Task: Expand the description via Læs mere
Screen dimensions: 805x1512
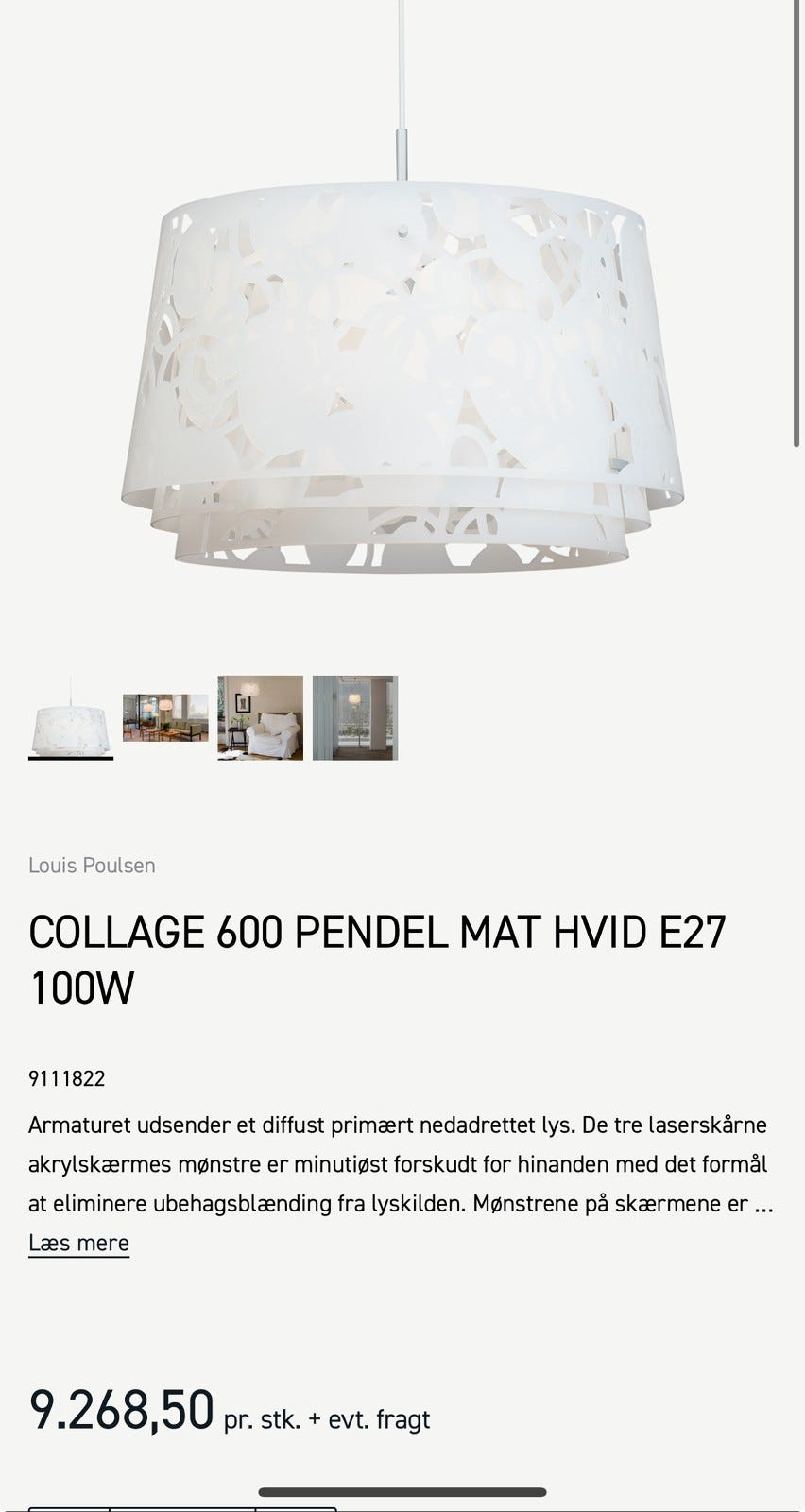Action: [x=79, y=1242]
